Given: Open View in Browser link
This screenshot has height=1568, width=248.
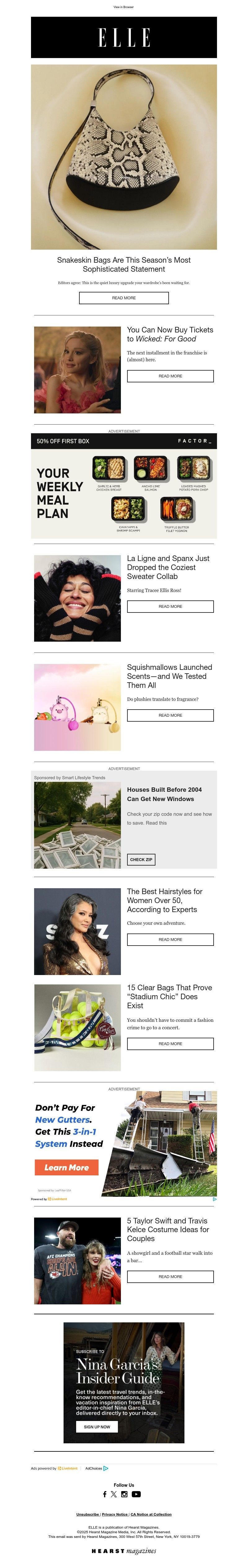Looking at the screenshot, I should [x=123, y=7].
